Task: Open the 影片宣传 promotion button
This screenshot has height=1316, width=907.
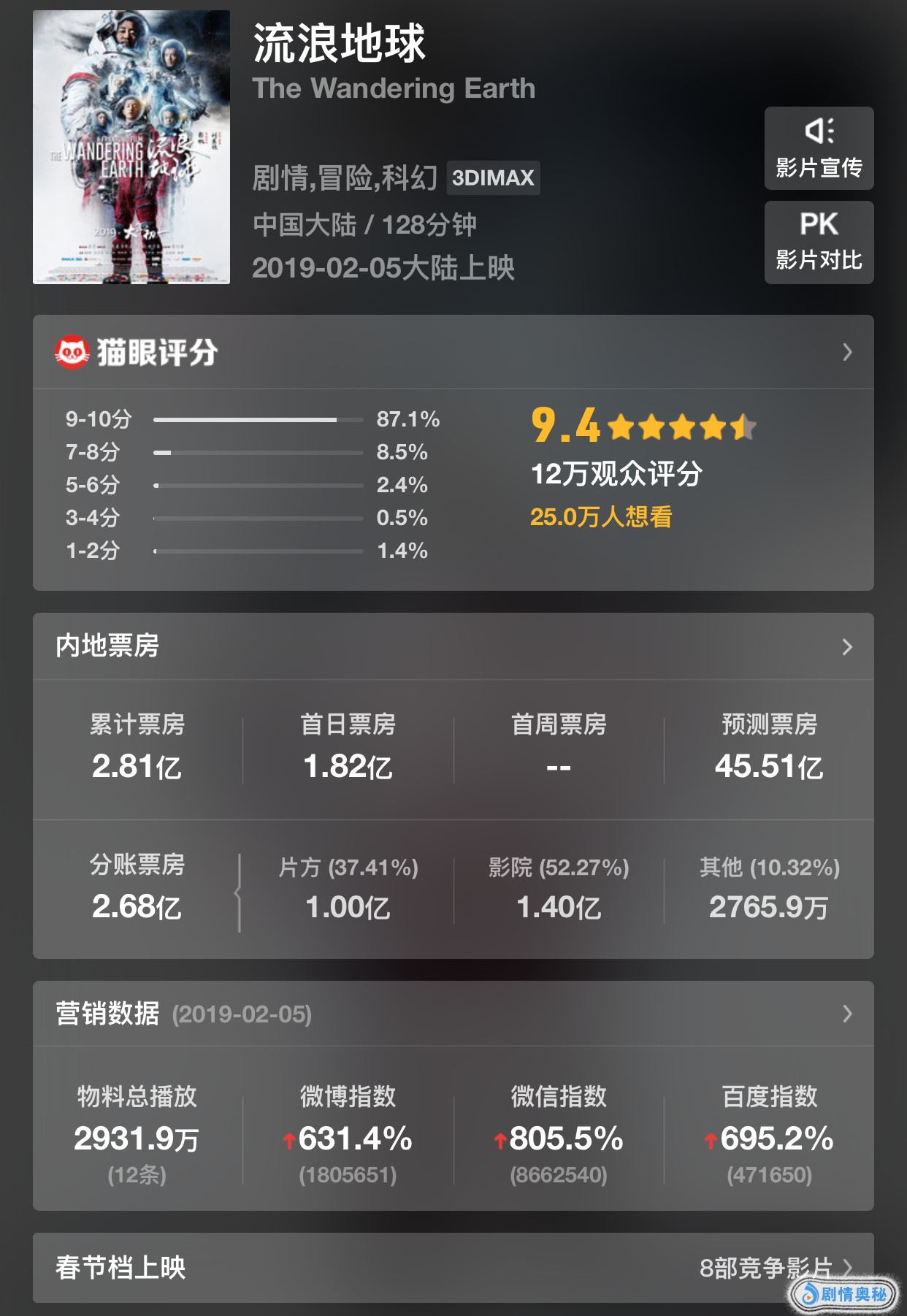Action: [x=819, y=148]
